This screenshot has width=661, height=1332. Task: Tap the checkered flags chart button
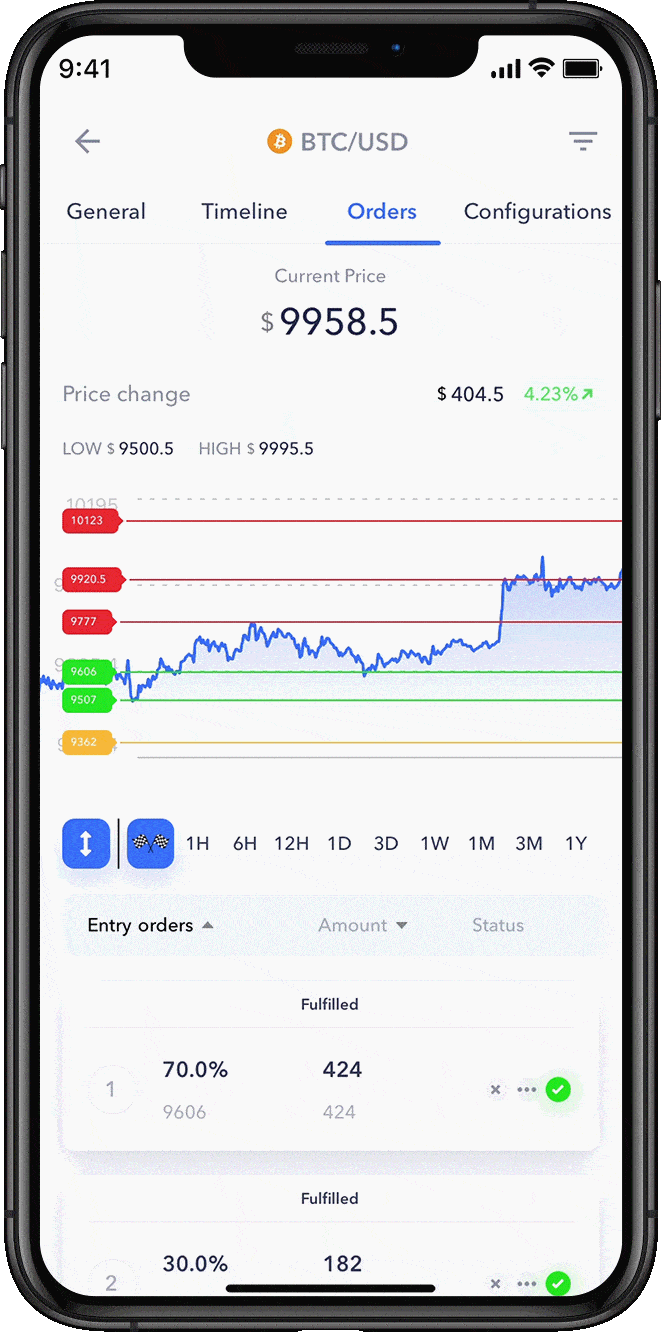click(x=150, y=843)
